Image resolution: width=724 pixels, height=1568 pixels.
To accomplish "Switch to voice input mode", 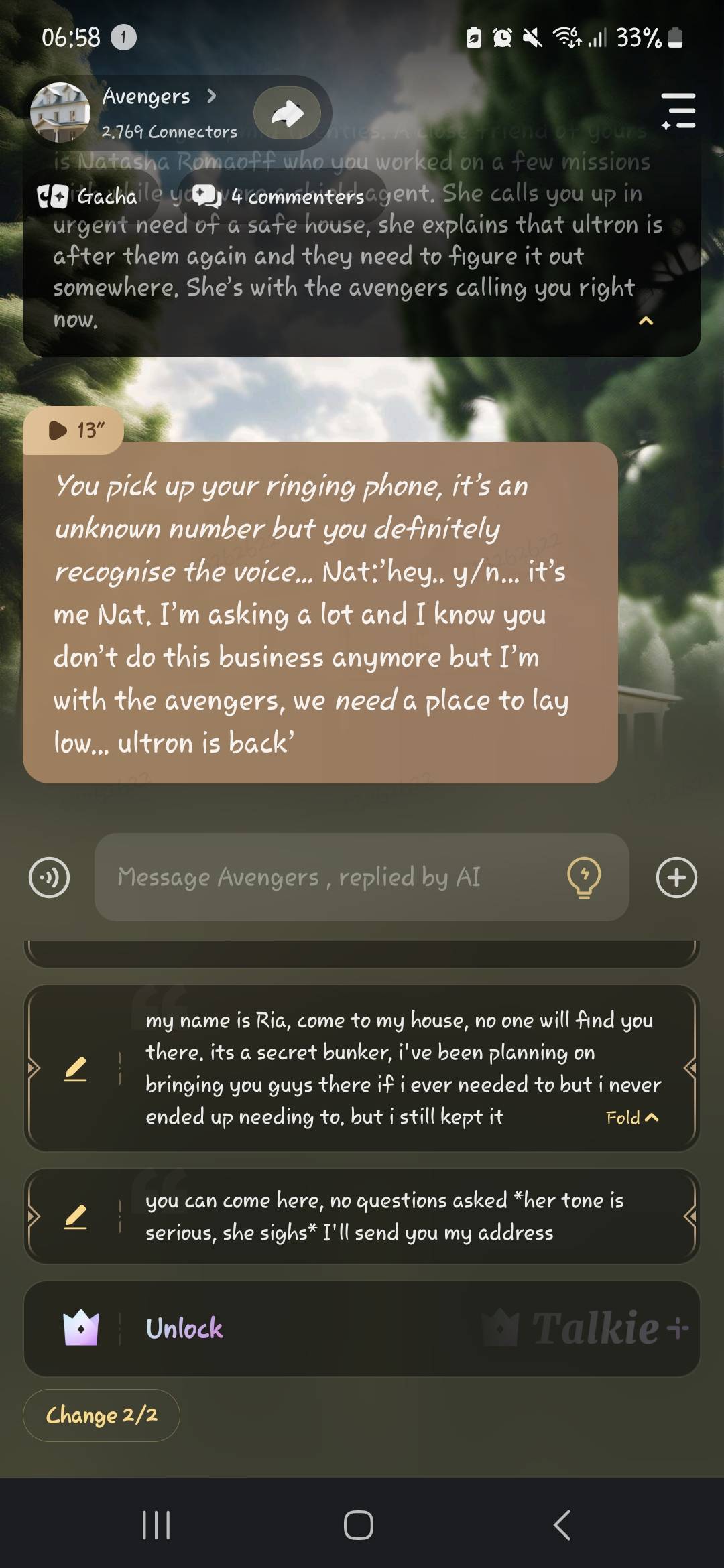I will click(x=49, y=877).
